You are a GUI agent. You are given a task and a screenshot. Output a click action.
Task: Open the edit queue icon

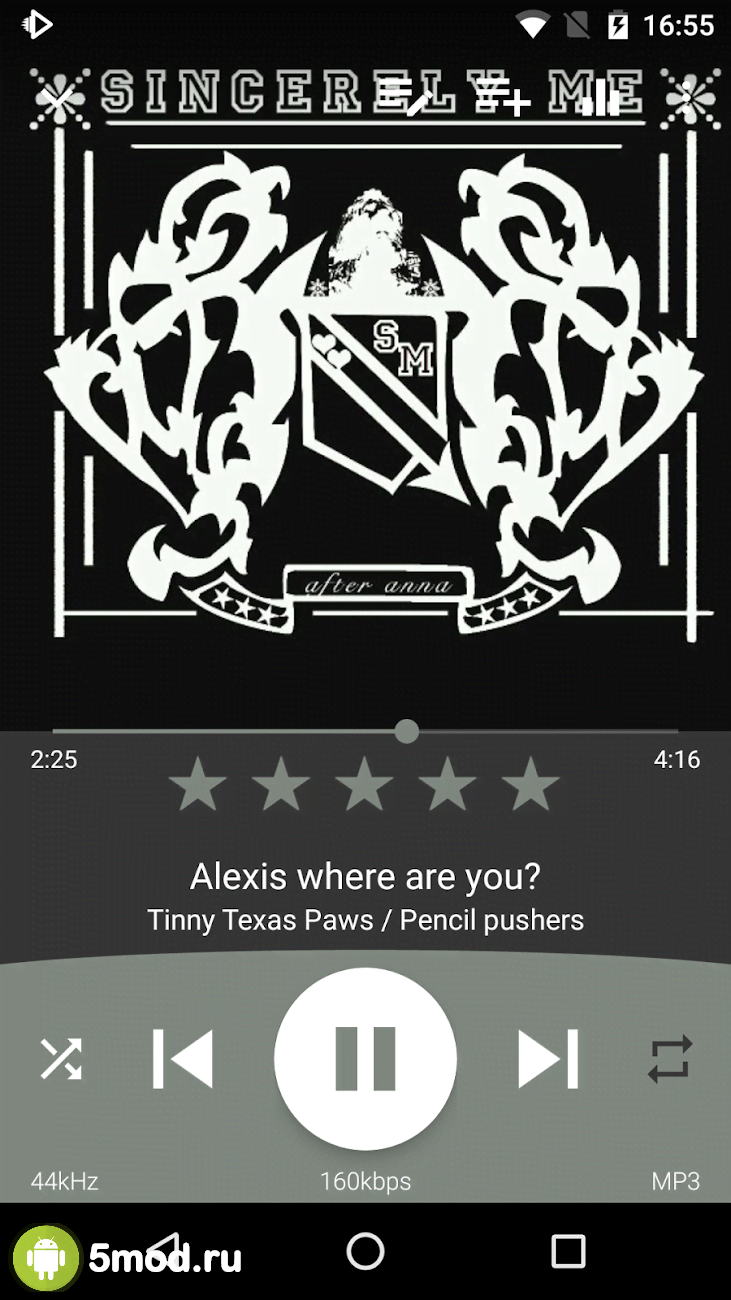point(407,98)
